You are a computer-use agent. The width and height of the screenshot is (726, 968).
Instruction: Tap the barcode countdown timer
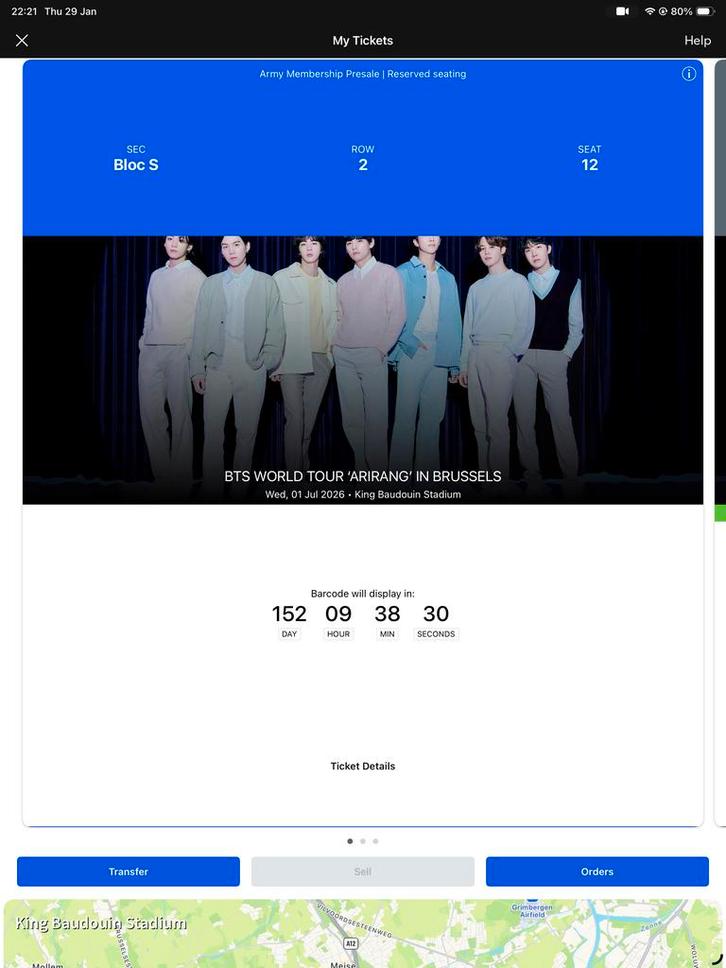pos(362,613)
